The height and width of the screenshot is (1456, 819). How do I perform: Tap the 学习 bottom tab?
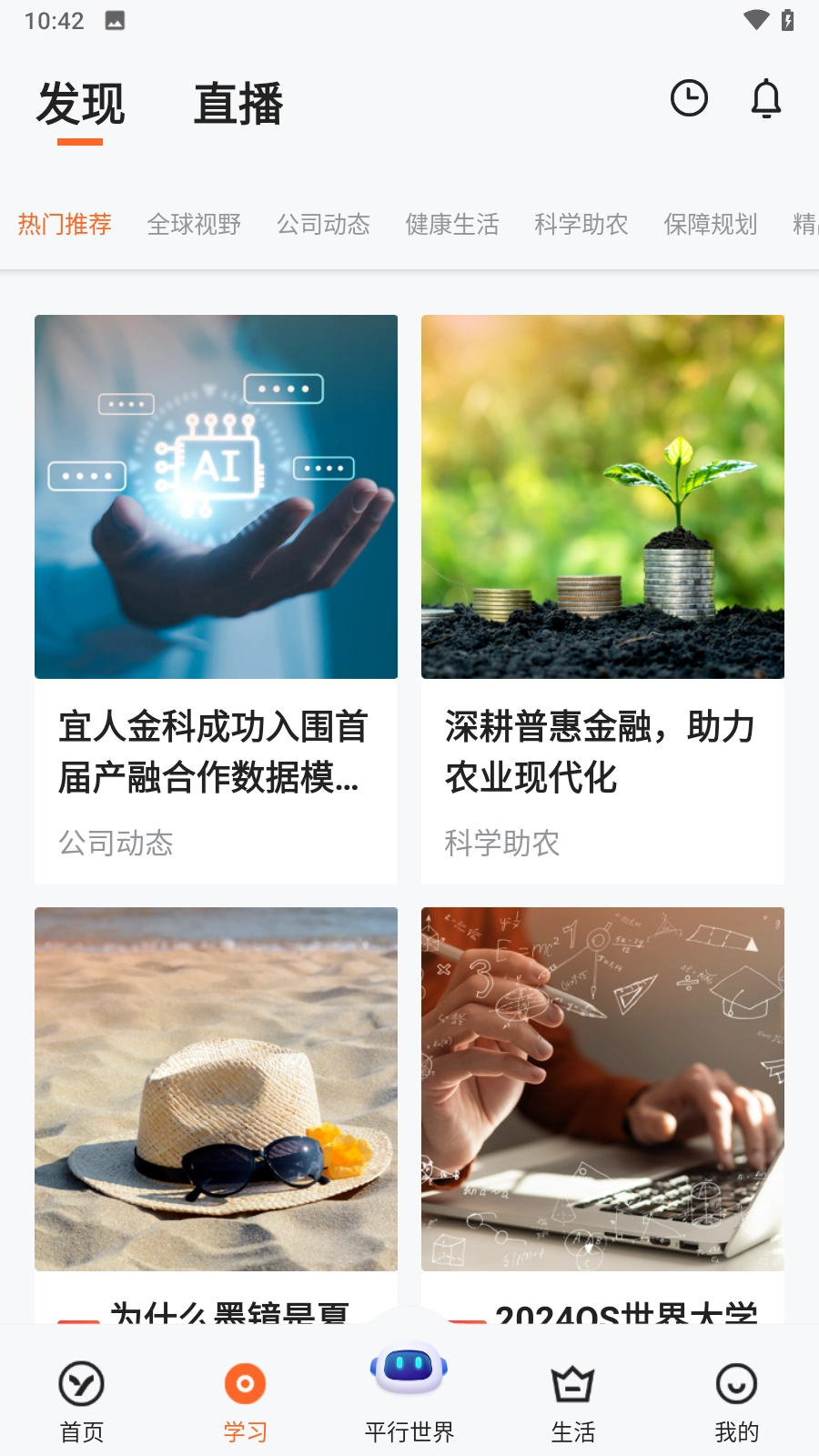(246, 1401)
